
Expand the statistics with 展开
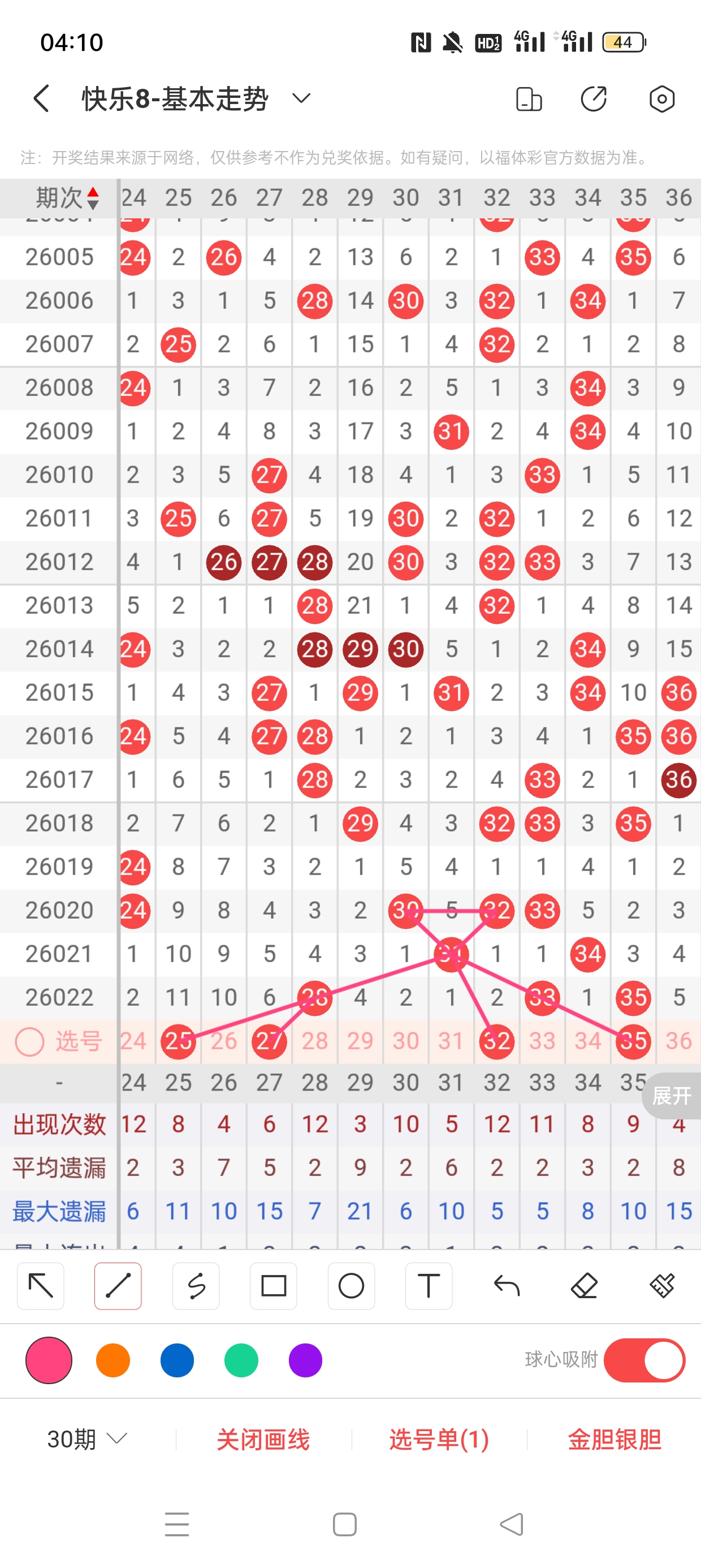[671, 1096]
